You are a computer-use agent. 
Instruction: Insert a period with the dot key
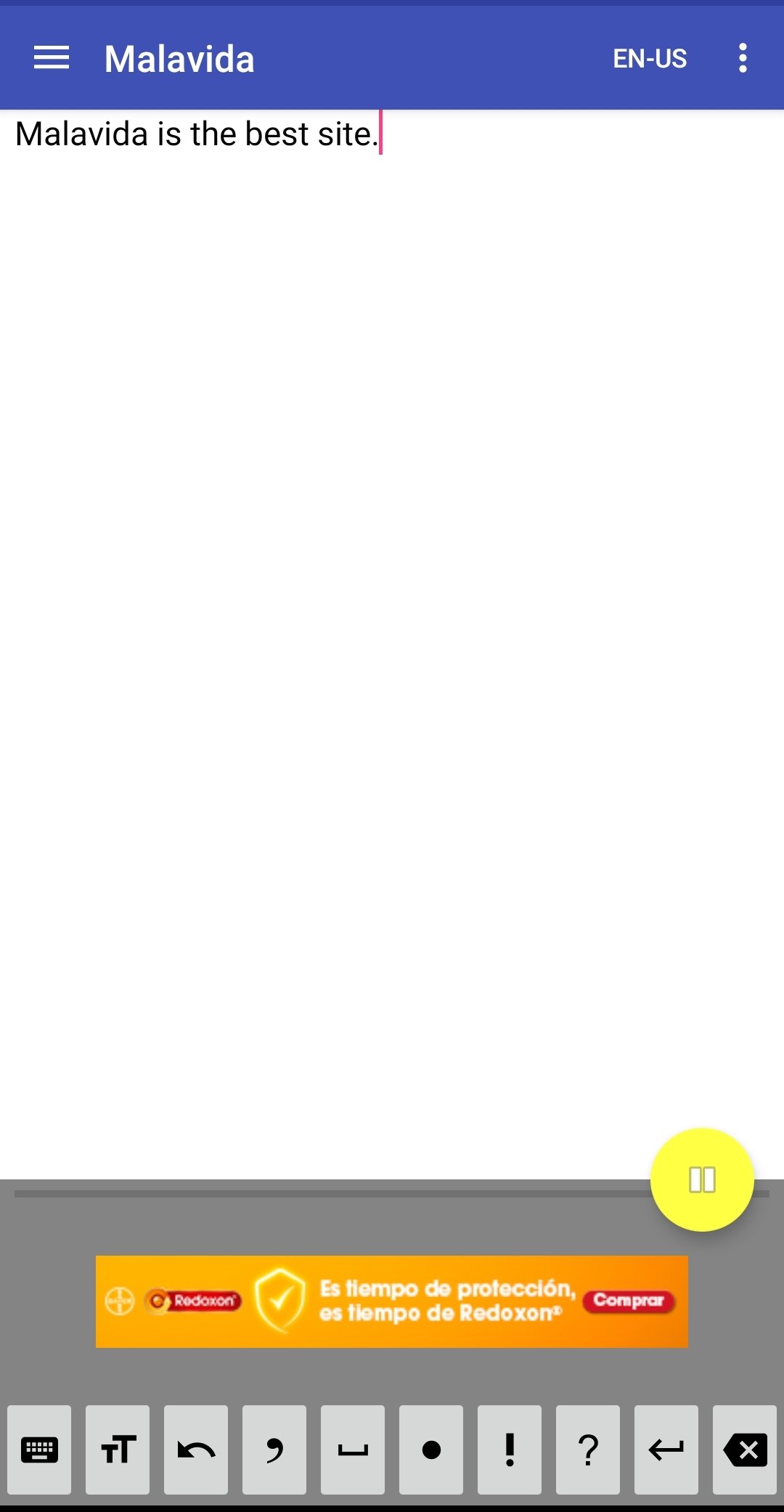coord(431,1450)
